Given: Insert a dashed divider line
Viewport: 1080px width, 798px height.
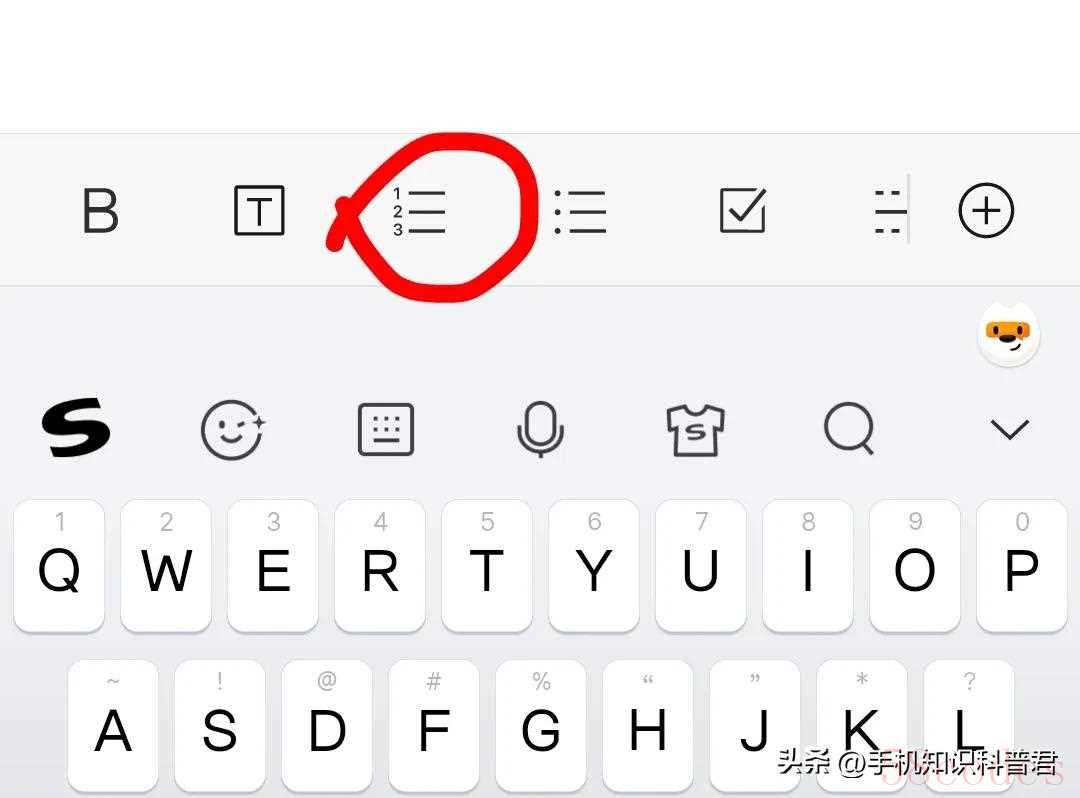Looking at the screenshot, I should 888,211.
